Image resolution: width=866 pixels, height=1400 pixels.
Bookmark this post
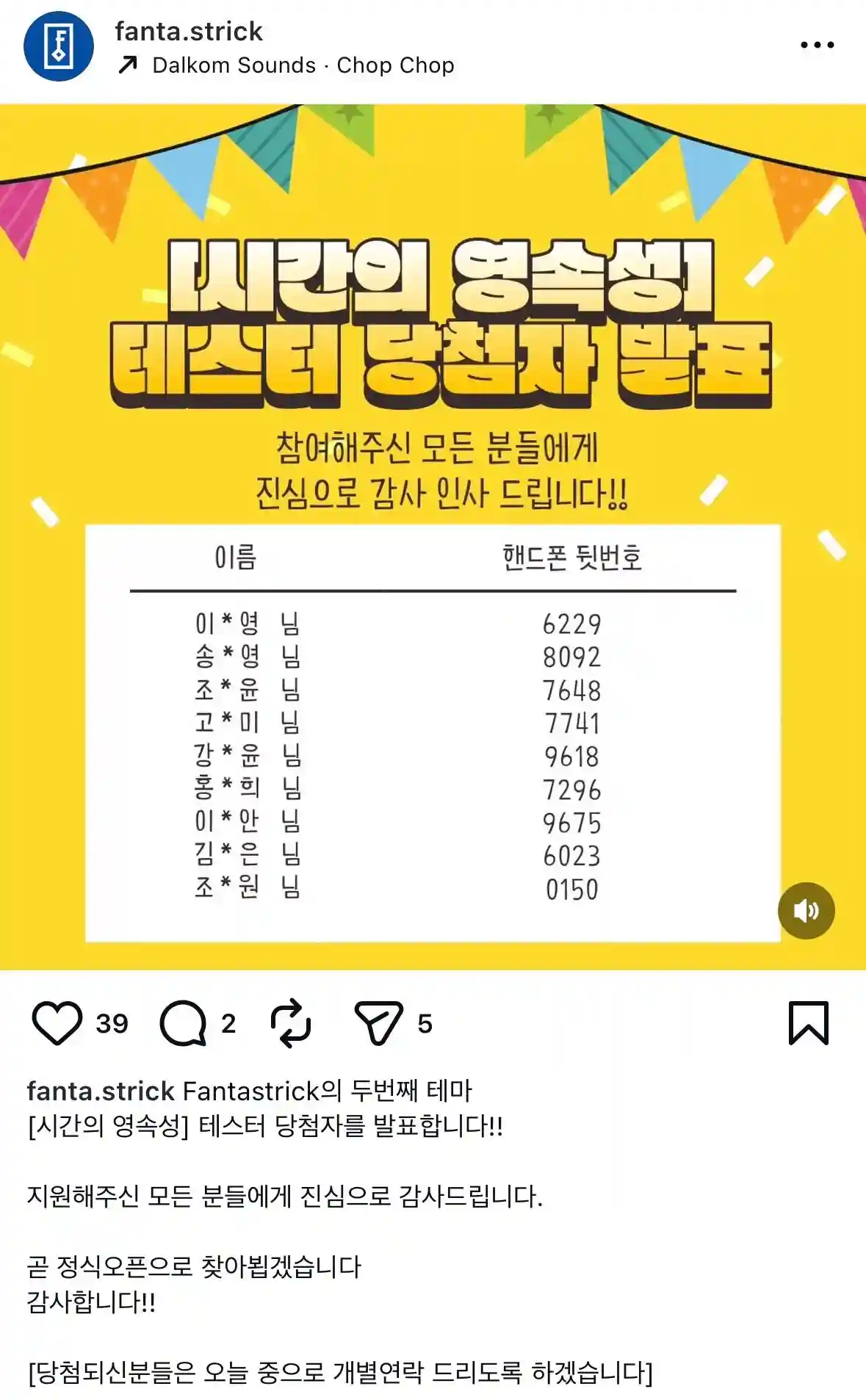pyautogui.click(x=808, y=1022)
